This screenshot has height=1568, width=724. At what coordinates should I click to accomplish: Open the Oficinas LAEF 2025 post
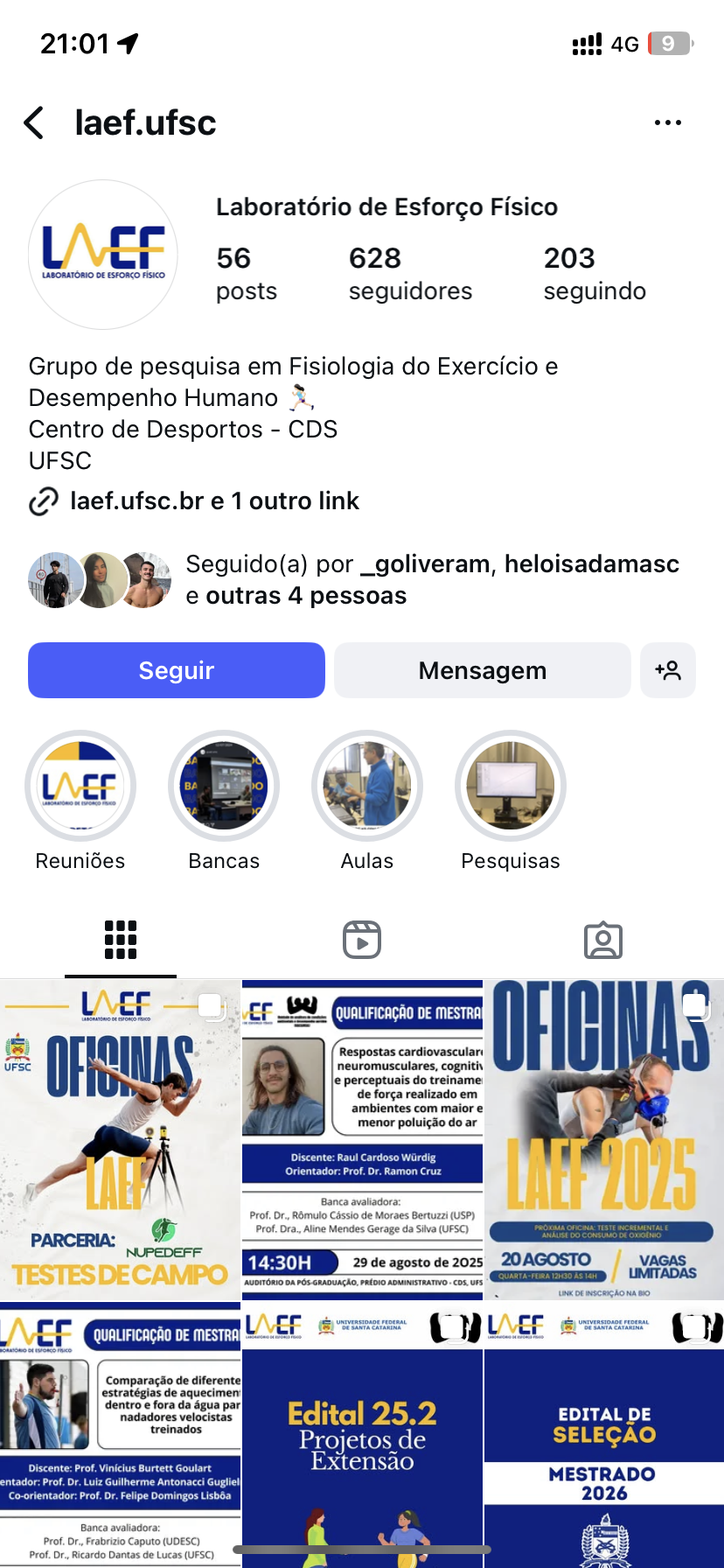(x=604, y=1139)
